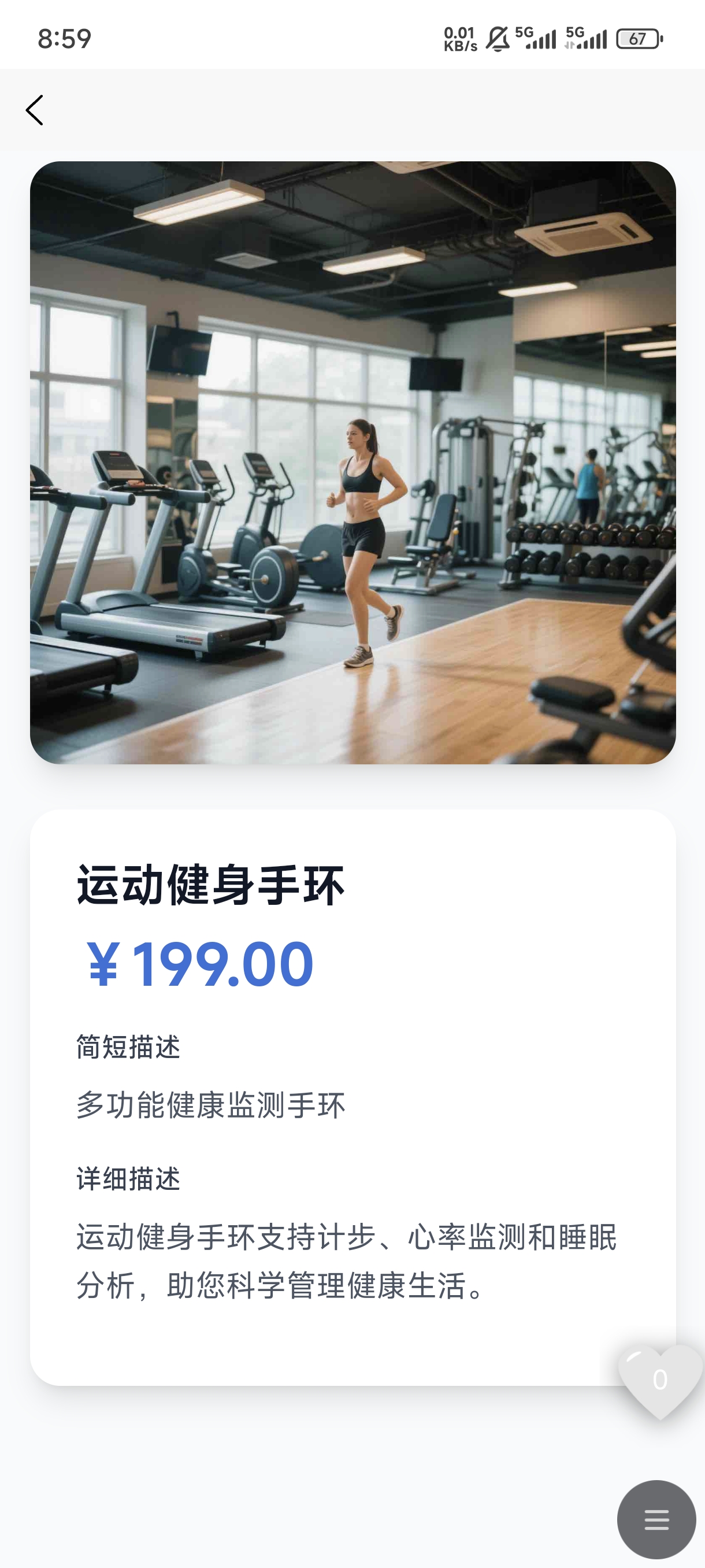
Task: Go back using the top-left arrow
Action: click(x=35, y=110)
